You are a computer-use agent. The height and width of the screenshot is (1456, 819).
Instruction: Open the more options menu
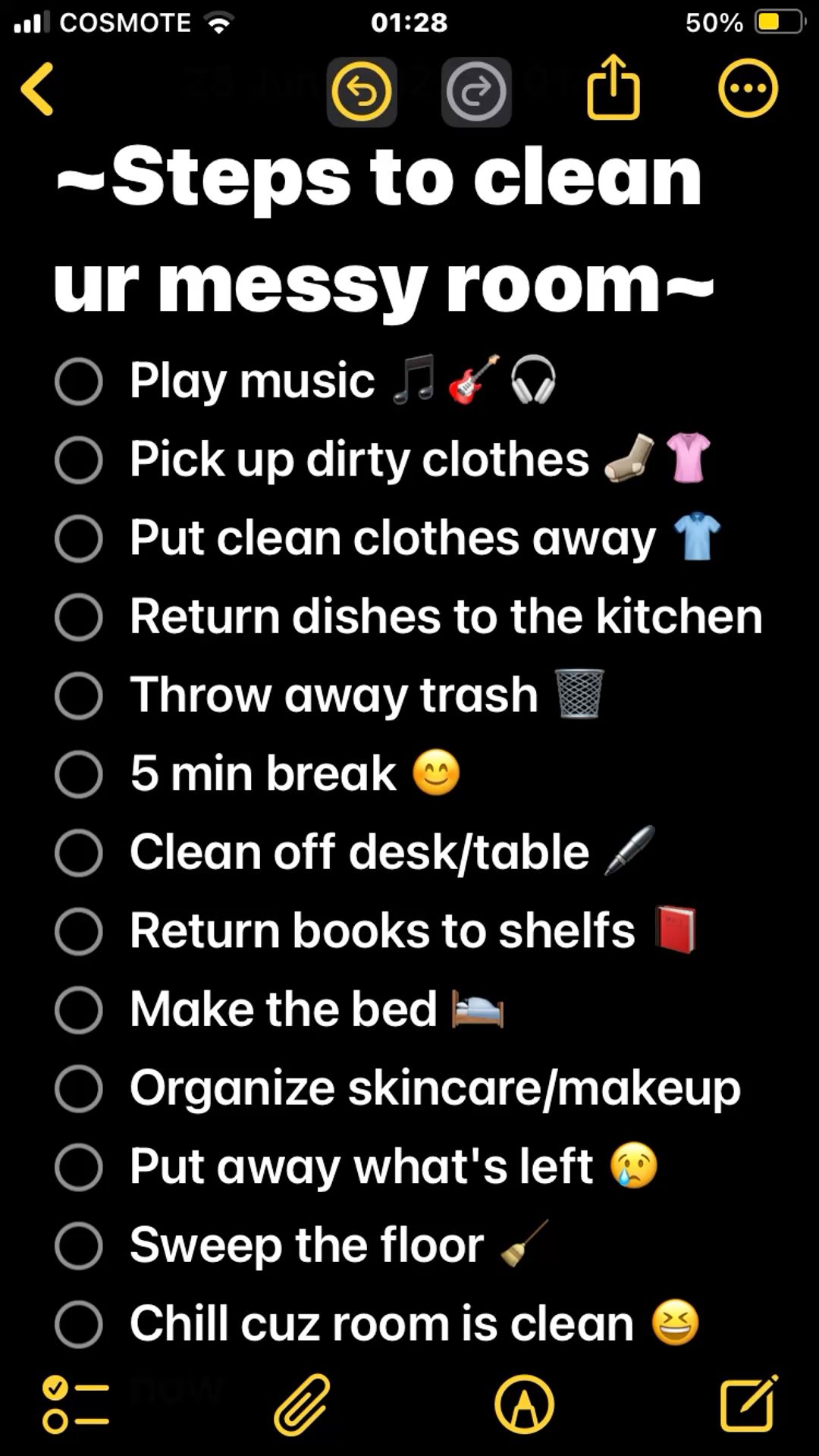coord(748,89)
